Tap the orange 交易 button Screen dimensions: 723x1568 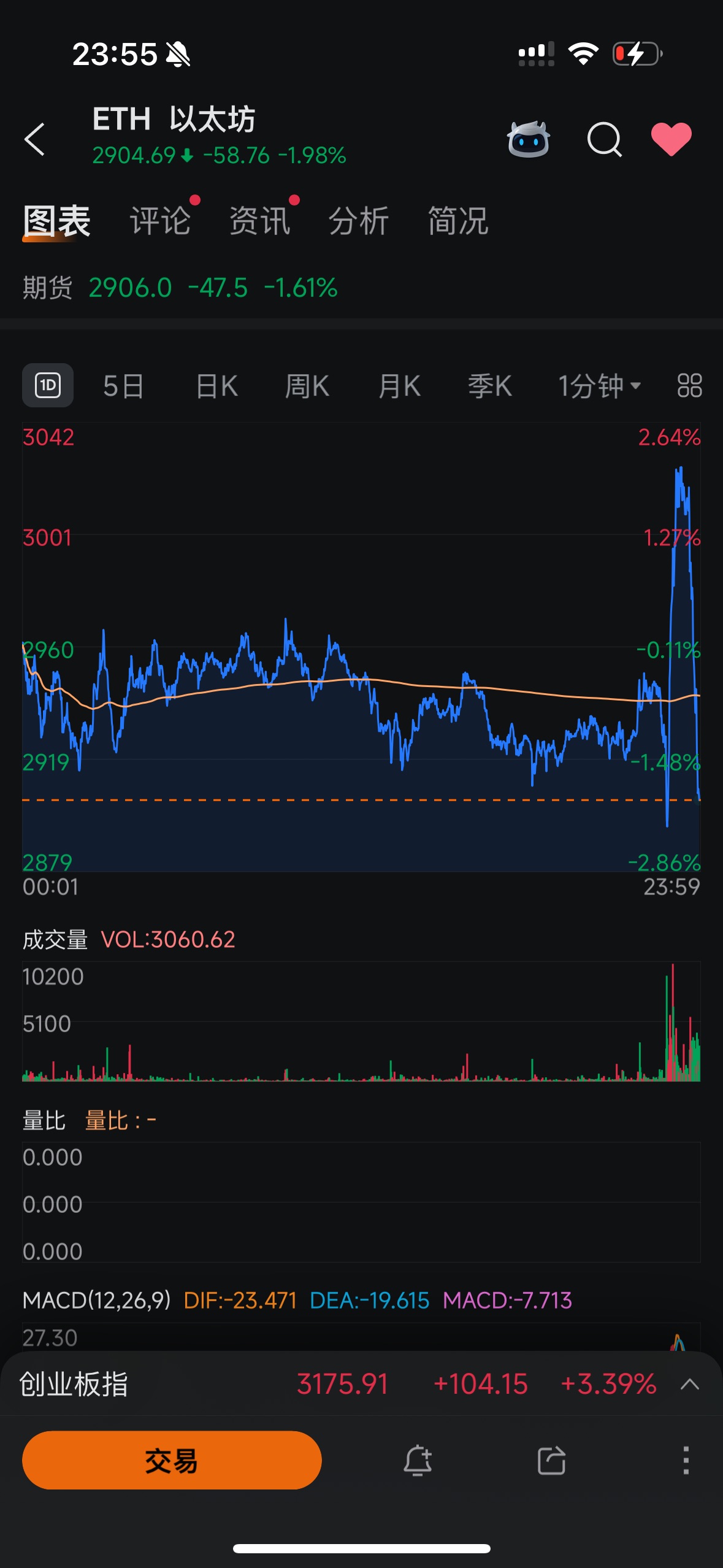pos(172,1460)
